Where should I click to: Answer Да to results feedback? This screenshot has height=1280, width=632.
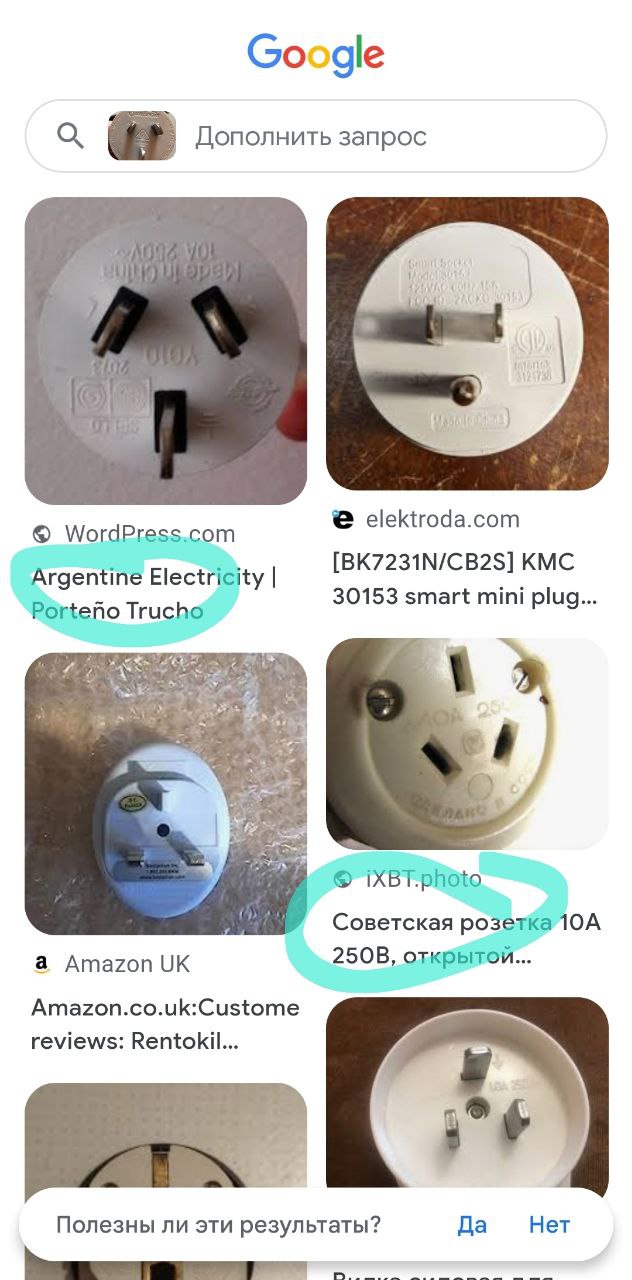pos(472,1224)
